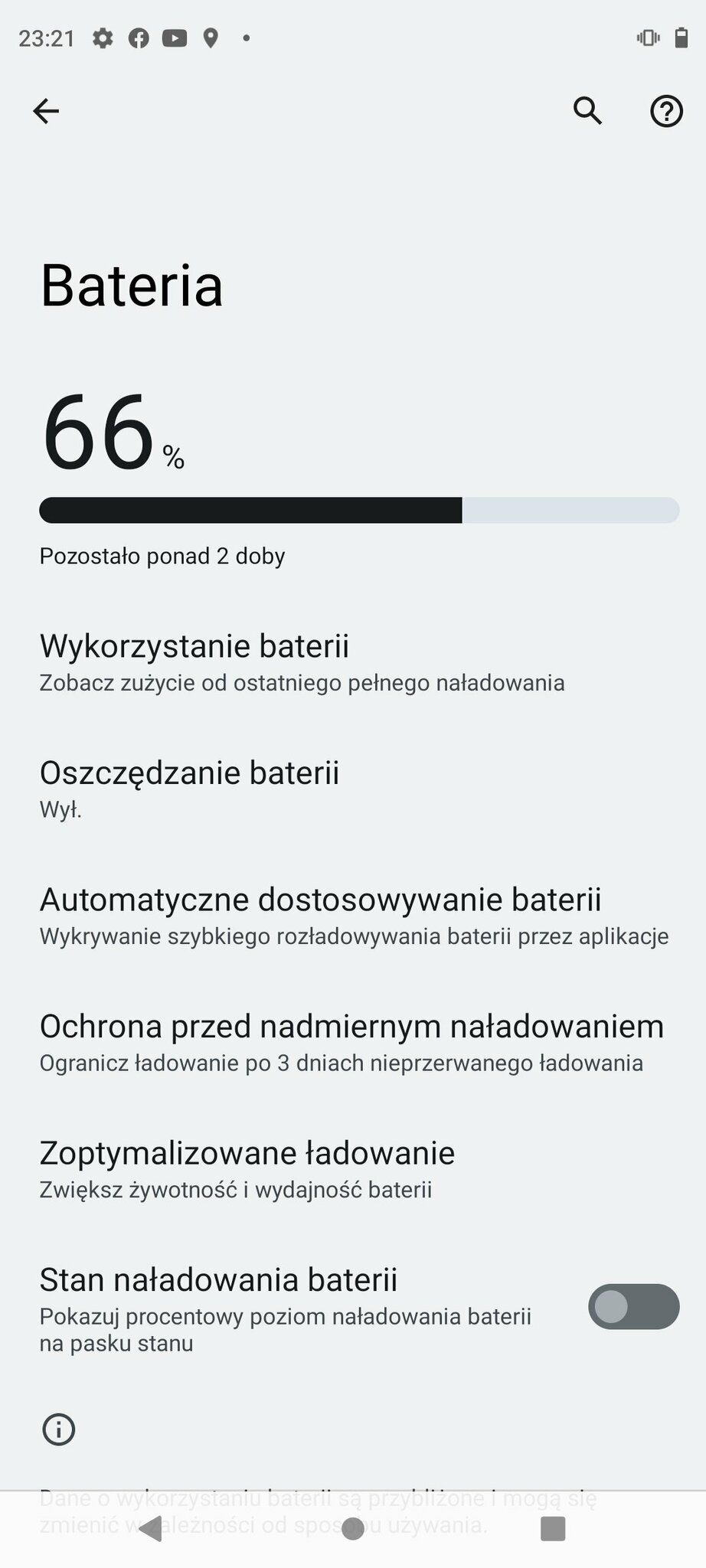Open the help question mark icon
The width and height of the screenshot is (706, 1568).
pyautogui.click(x=666, y=112)
